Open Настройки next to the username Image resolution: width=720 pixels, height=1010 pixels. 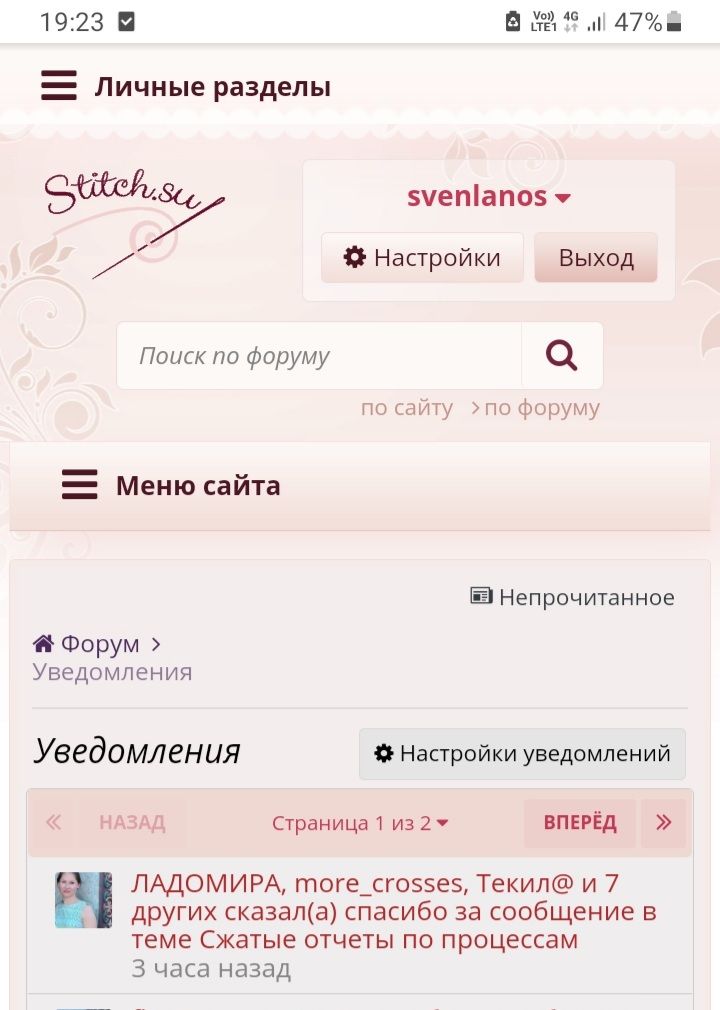422,258
